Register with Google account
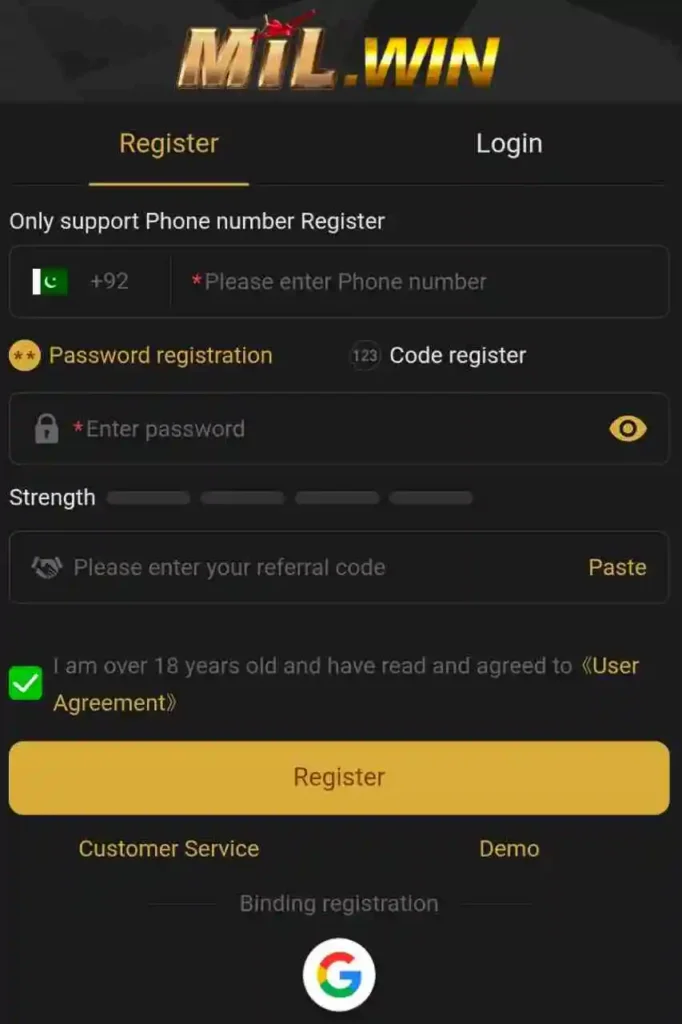Screen dimensions: 682x1024 (339, 975)
